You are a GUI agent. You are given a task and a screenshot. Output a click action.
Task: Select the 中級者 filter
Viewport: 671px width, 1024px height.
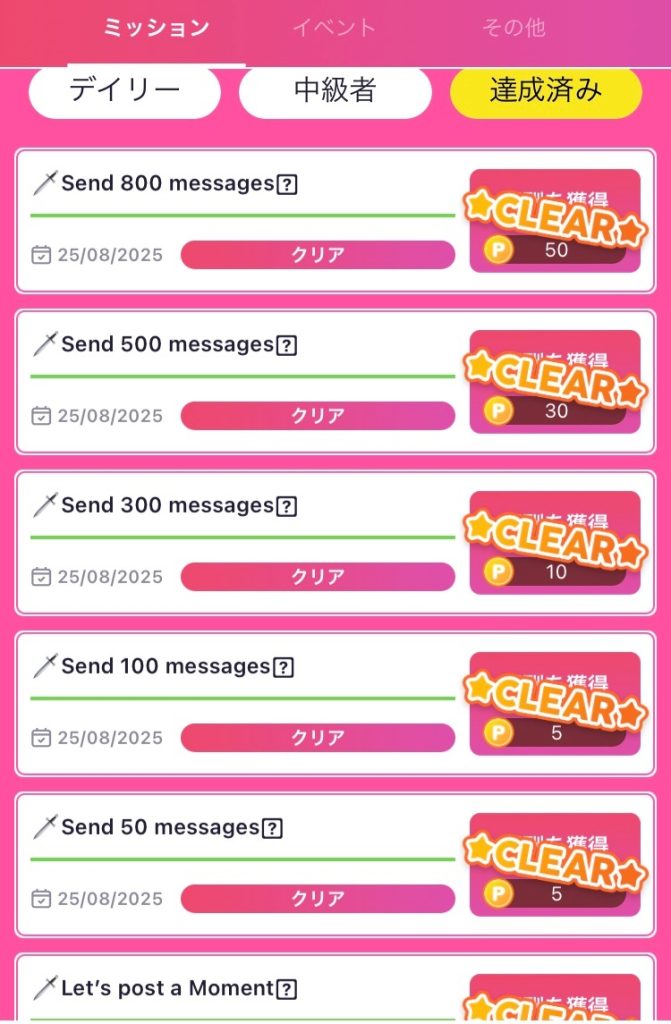click(335, 91)
